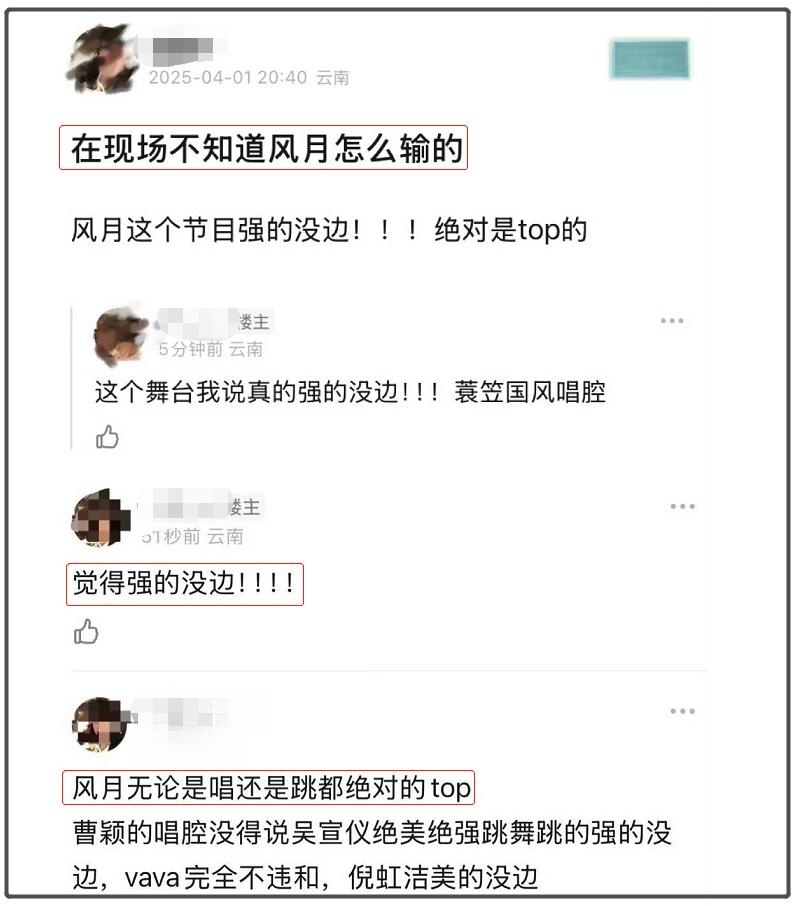Open the post author's avatar dated 2025-04-01
The width and height of the screenshot is (798, 906).
pos(102,60)
